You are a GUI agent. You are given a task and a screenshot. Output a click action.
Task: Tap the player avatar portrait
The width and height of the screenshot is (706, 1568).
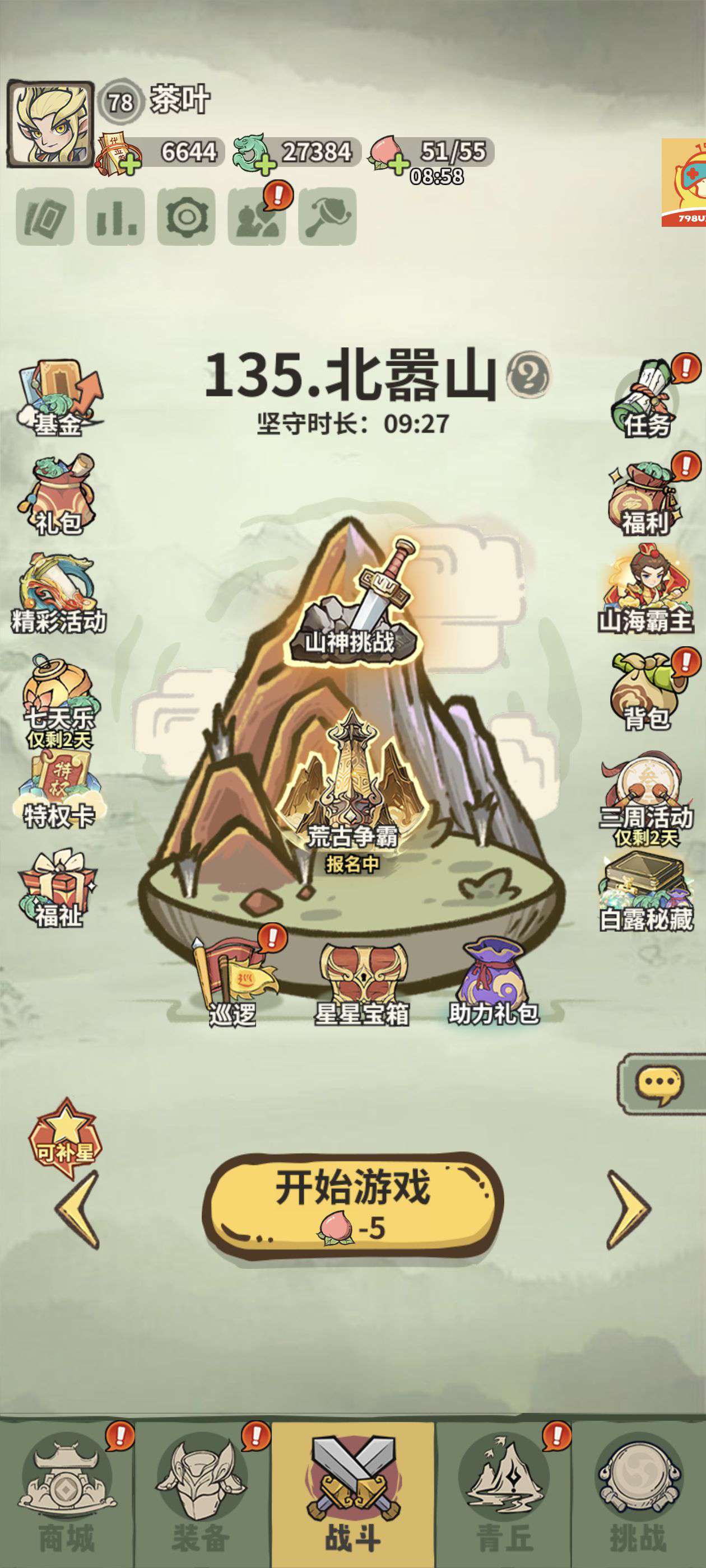pos(50,125)
